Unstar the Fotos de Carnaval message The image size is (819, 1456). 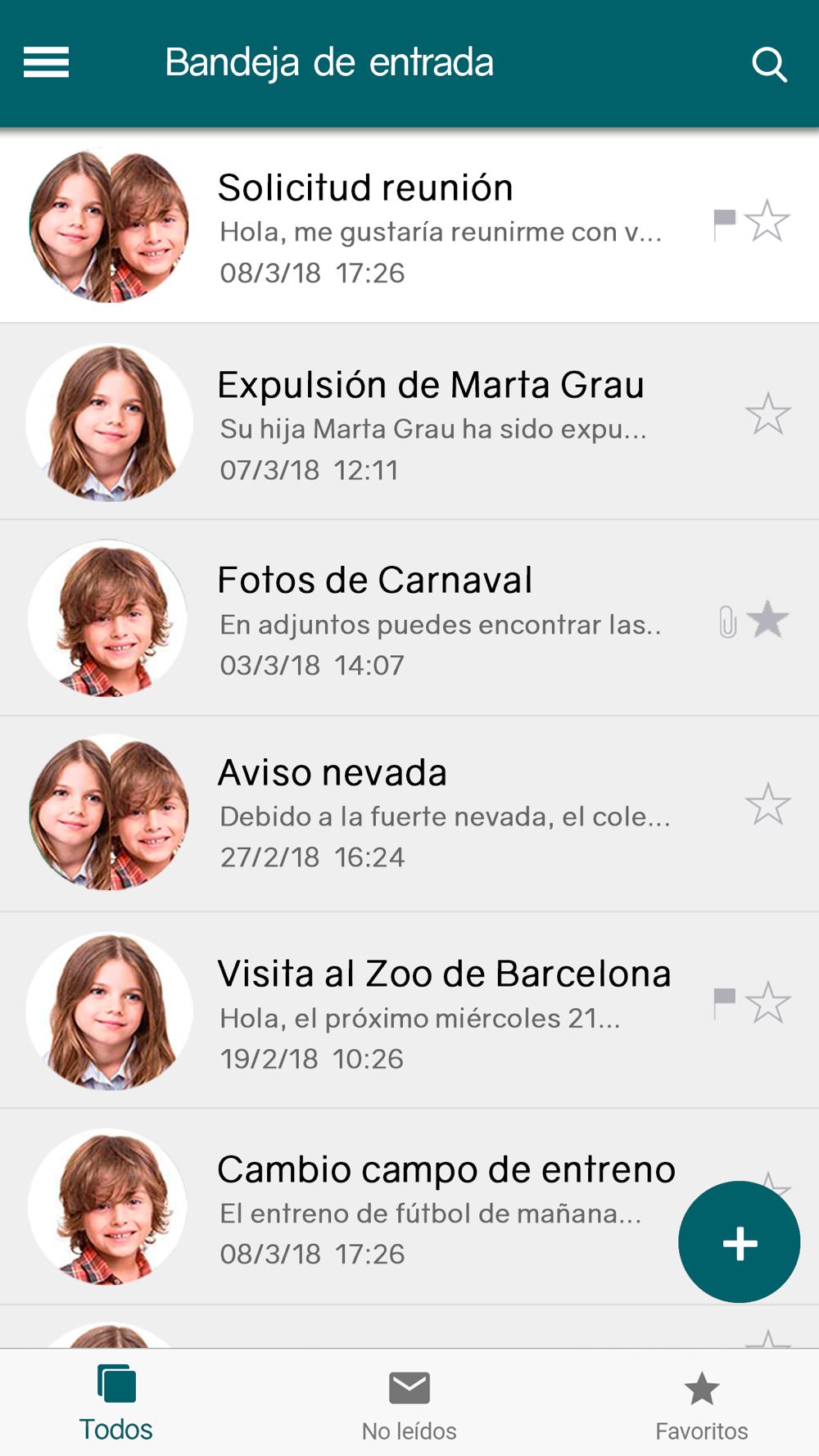point(767,620)
